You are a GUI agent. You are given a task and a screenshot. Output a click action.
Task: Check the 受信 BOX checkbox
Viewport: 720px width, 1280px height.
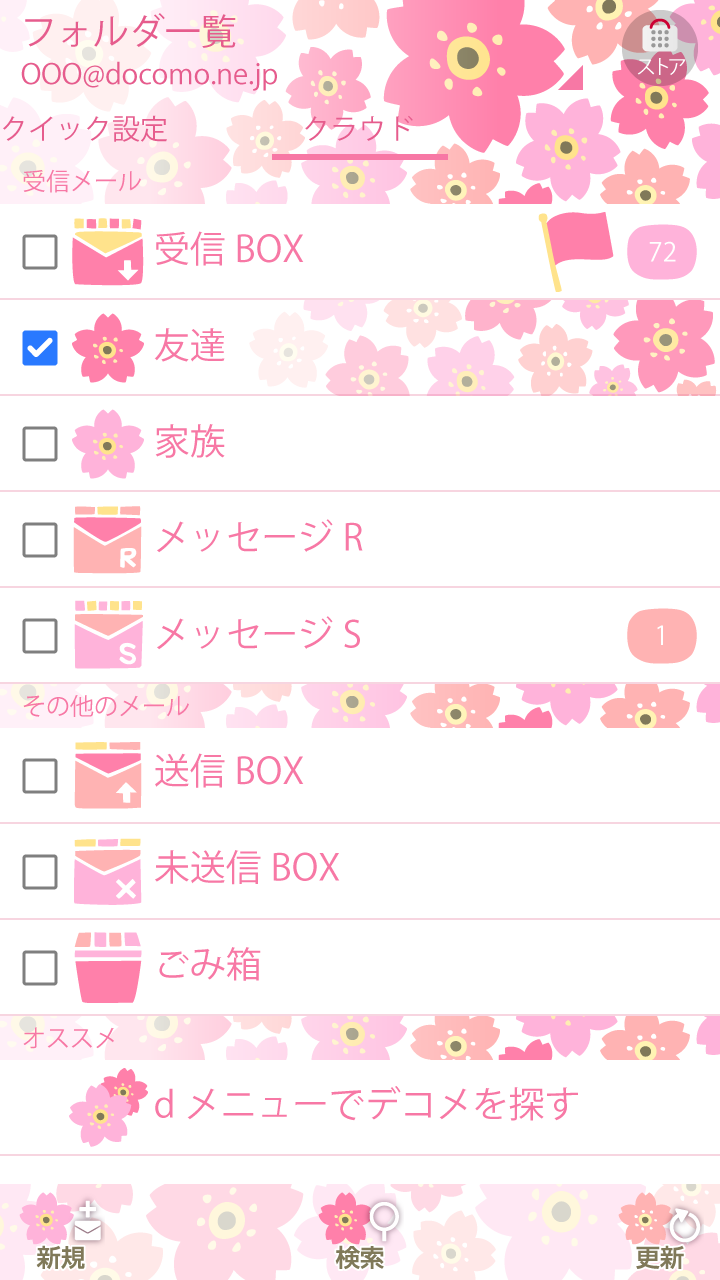40,252
